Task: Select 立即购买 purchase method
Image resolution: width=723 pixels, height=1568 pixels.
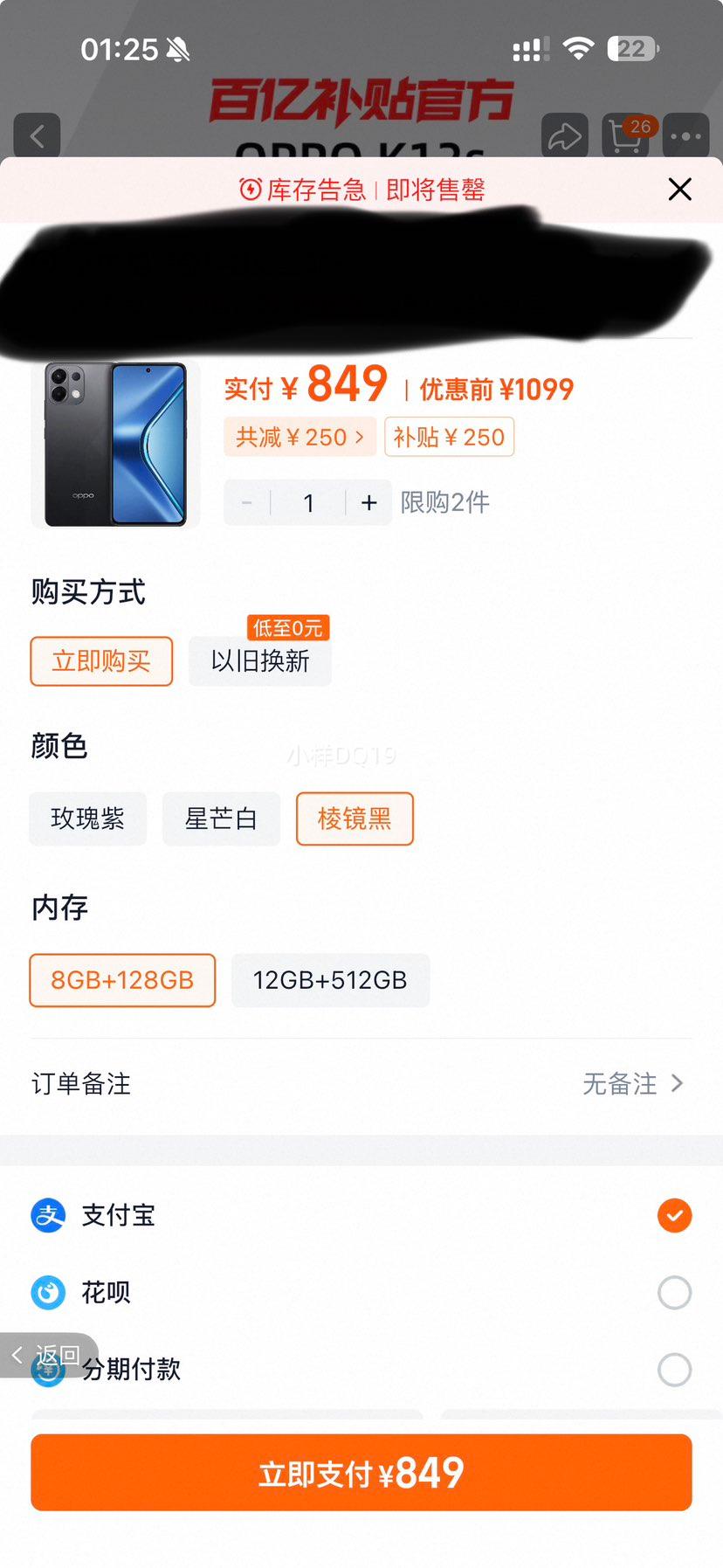Action: (101, 661)
